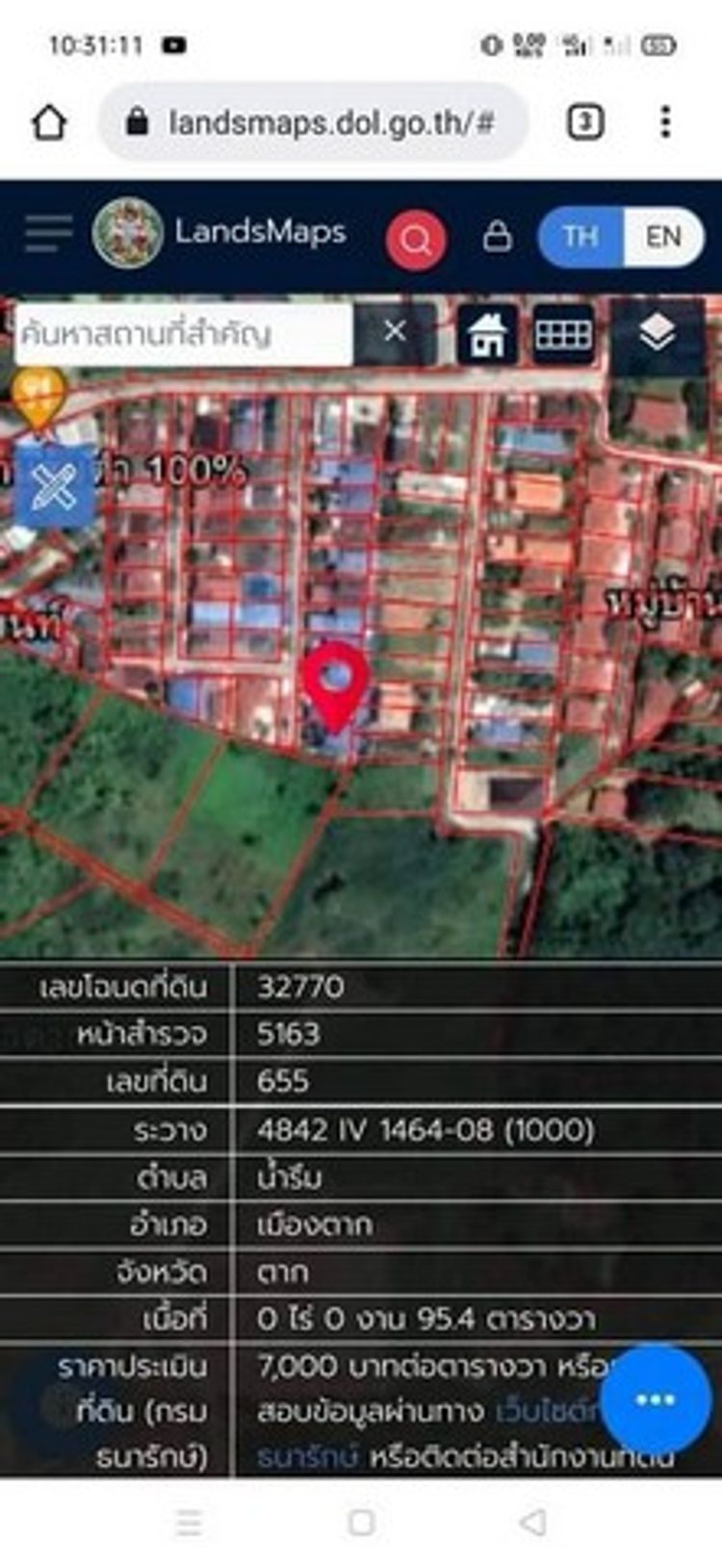Open the browser home page
This screenshot has height=1568, width=722.
tap(49, 122)
